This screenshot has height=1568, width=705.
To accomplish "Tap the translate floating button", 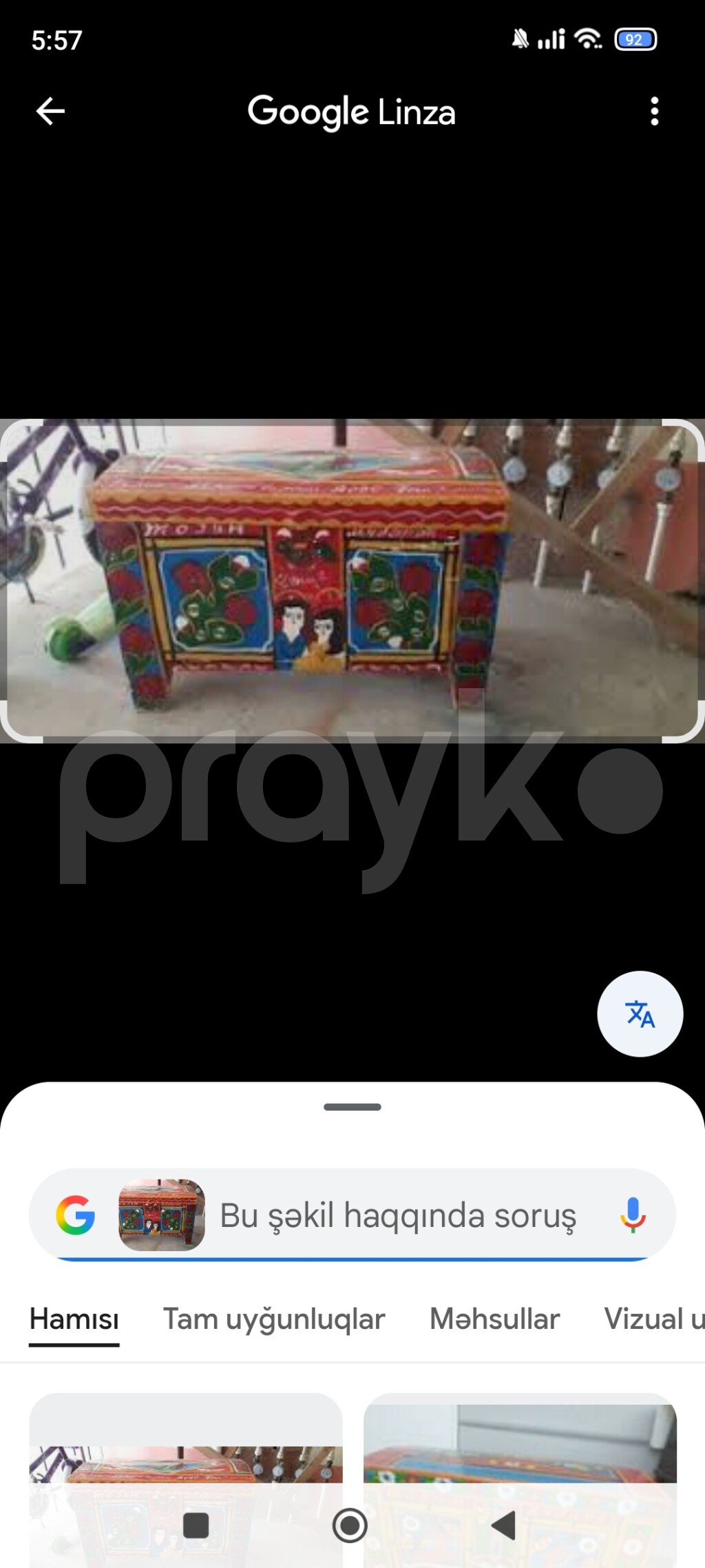I will [x=640, y=1013].
